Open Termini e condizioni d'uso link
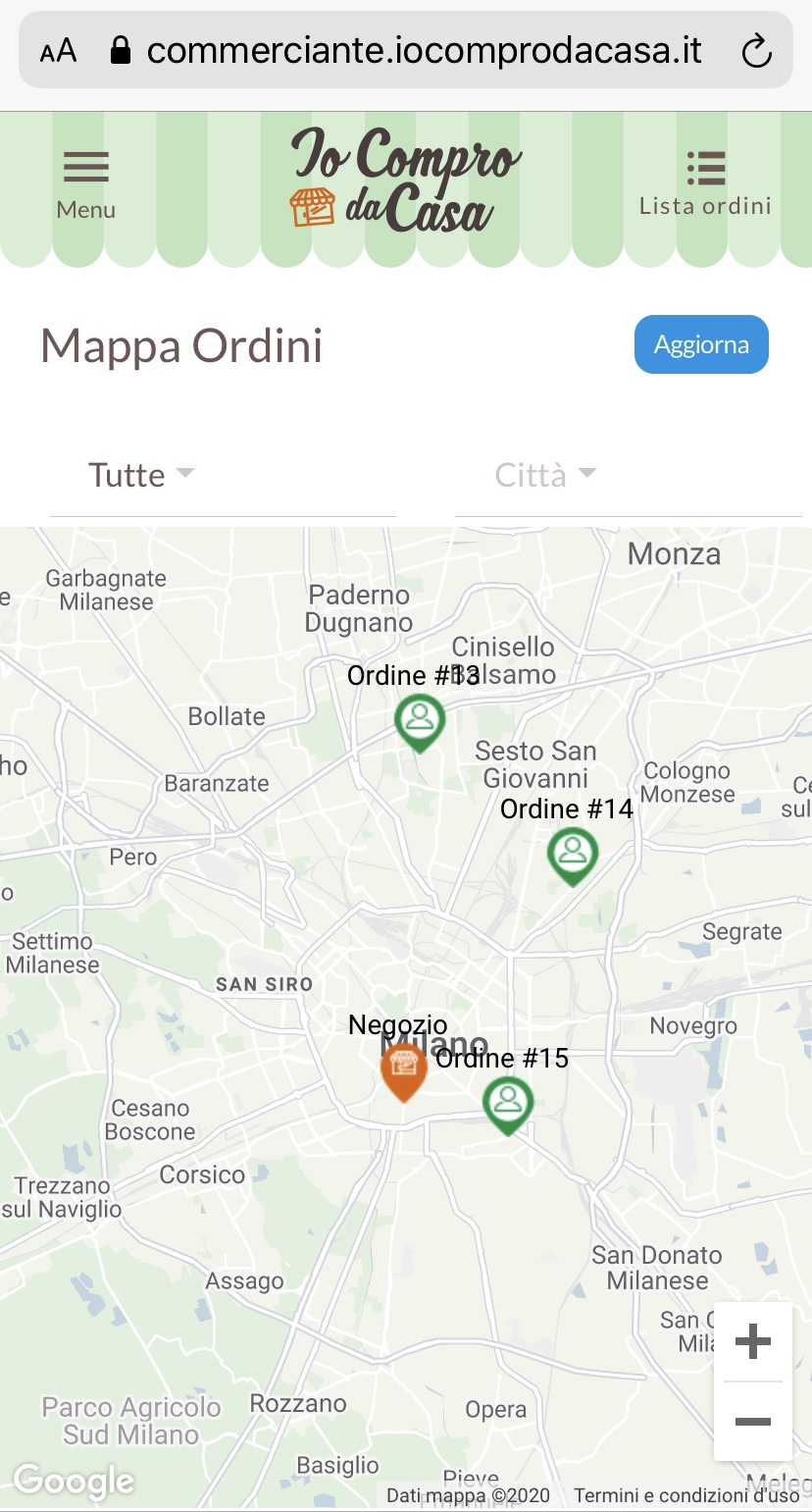This screenshot has height=1512, width=812. pos(686,1495)
